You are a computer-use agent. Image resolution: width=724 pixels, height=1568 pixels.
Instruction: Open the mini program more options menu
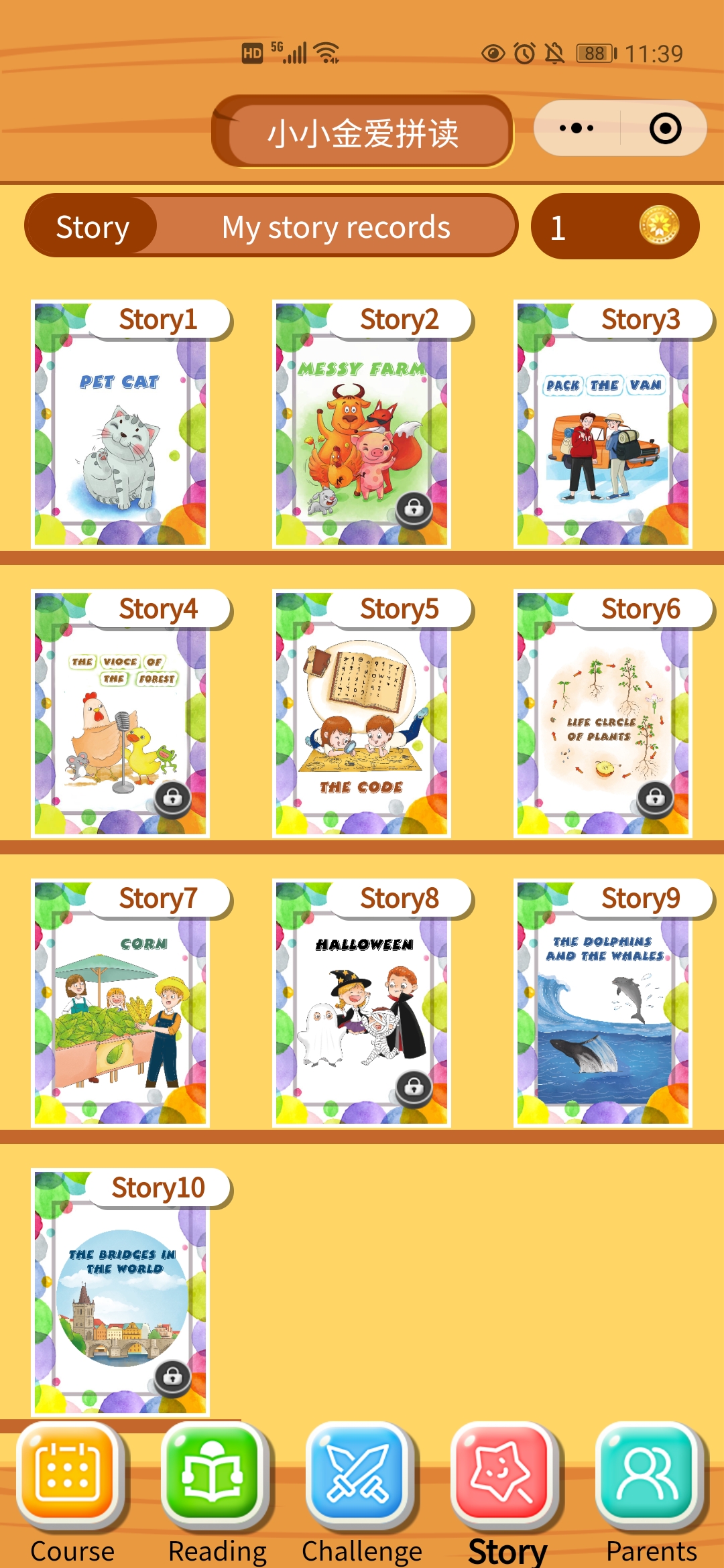click(577, 128)
